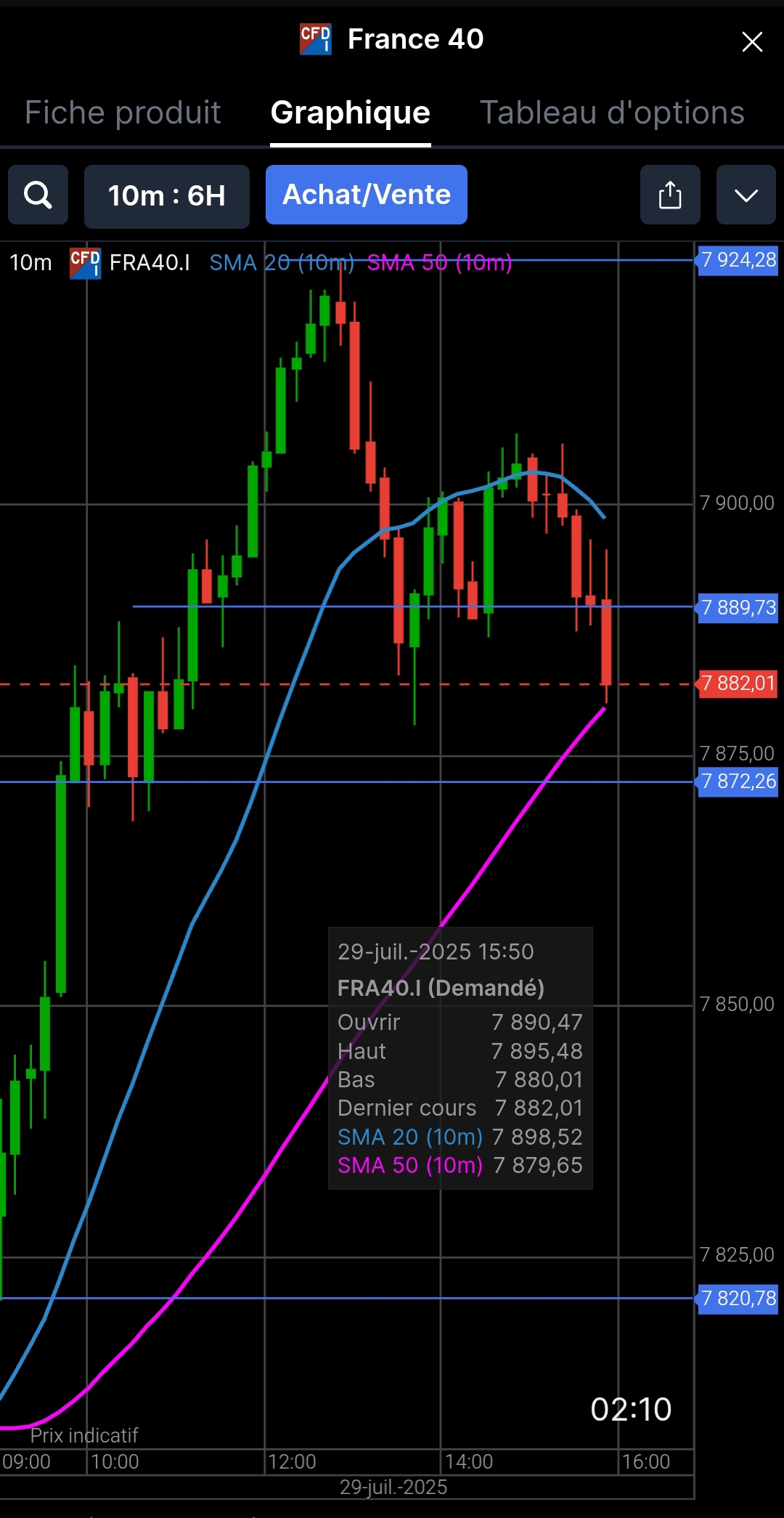Screen dimensions: 784x1518
Task: Change the 10m : 6H timeframe
Action: pyautogui.click(x=166, y=195)
